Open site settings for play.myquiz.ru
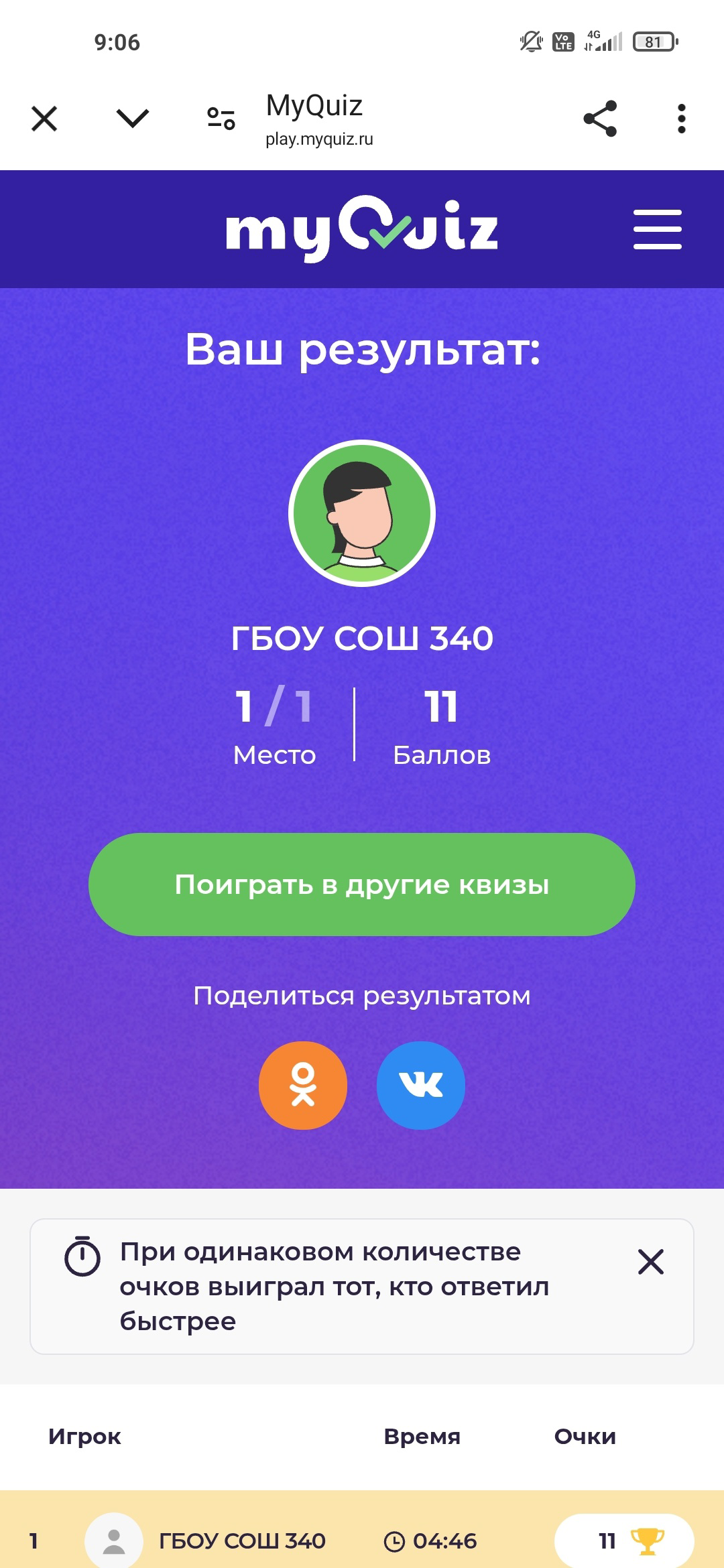This screenshot has width=724, height=1568. point(221,119)
